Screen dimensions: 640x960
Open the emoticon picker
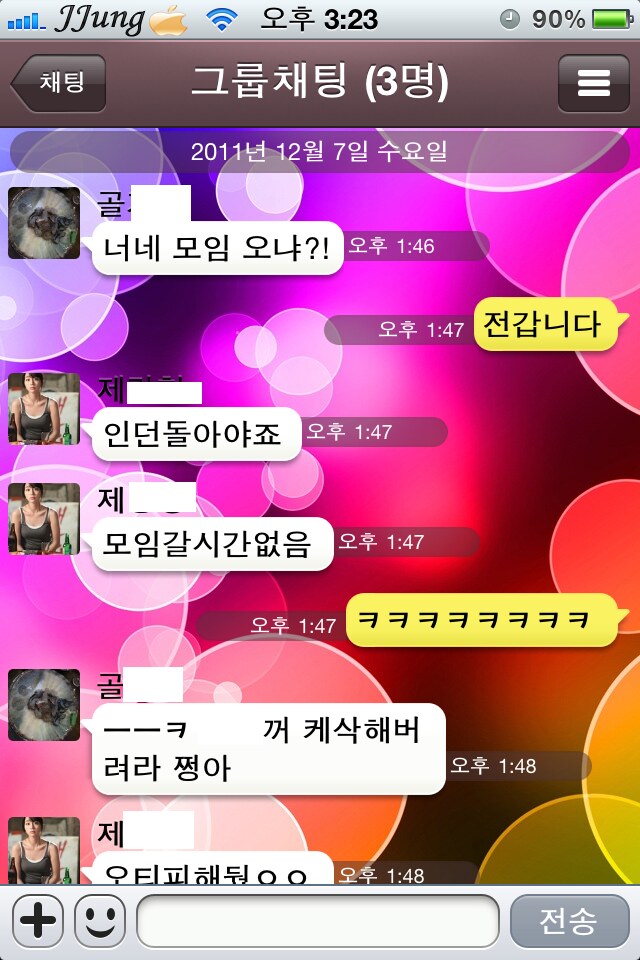pyautogui.click(x=101, y=919)
